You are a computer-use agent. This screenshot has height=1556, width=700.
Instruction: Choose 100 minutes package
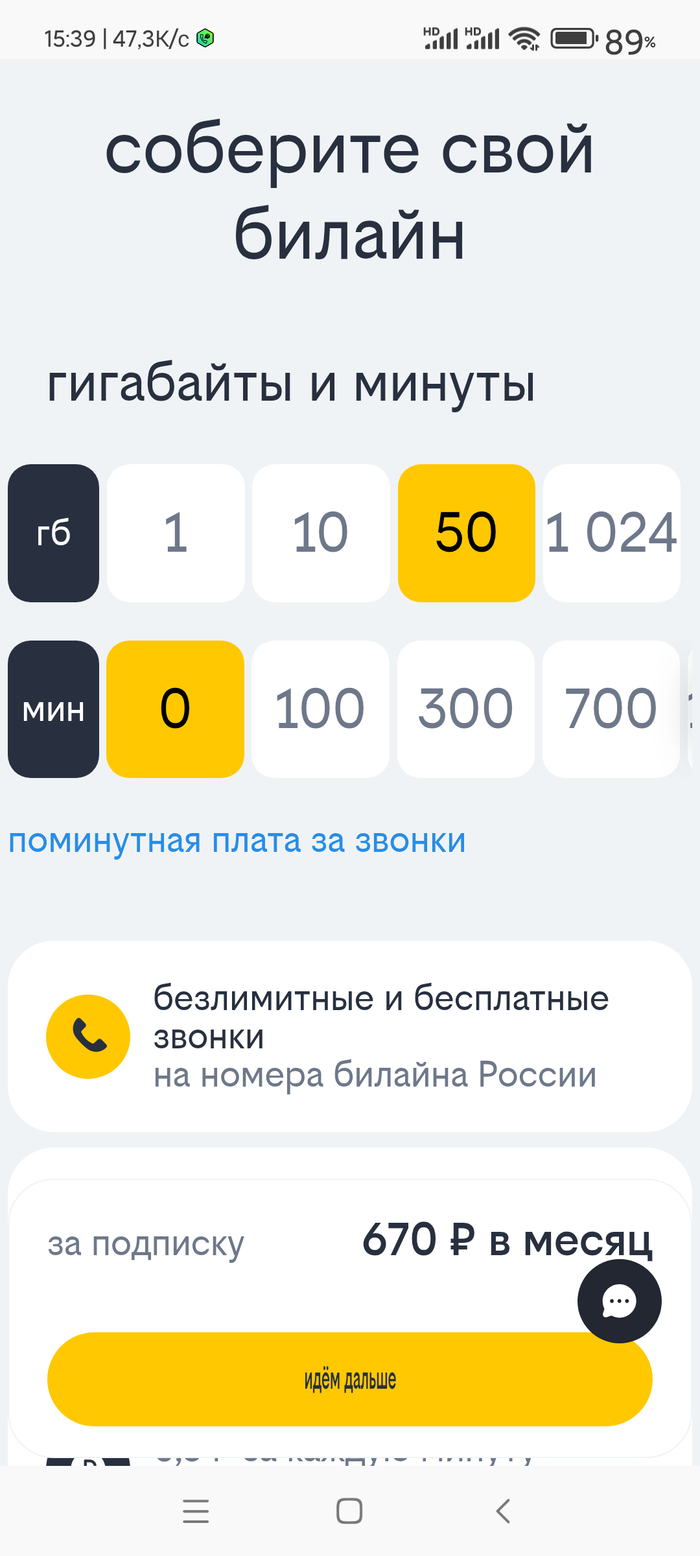pyautogui.click(x=320, y=709)
